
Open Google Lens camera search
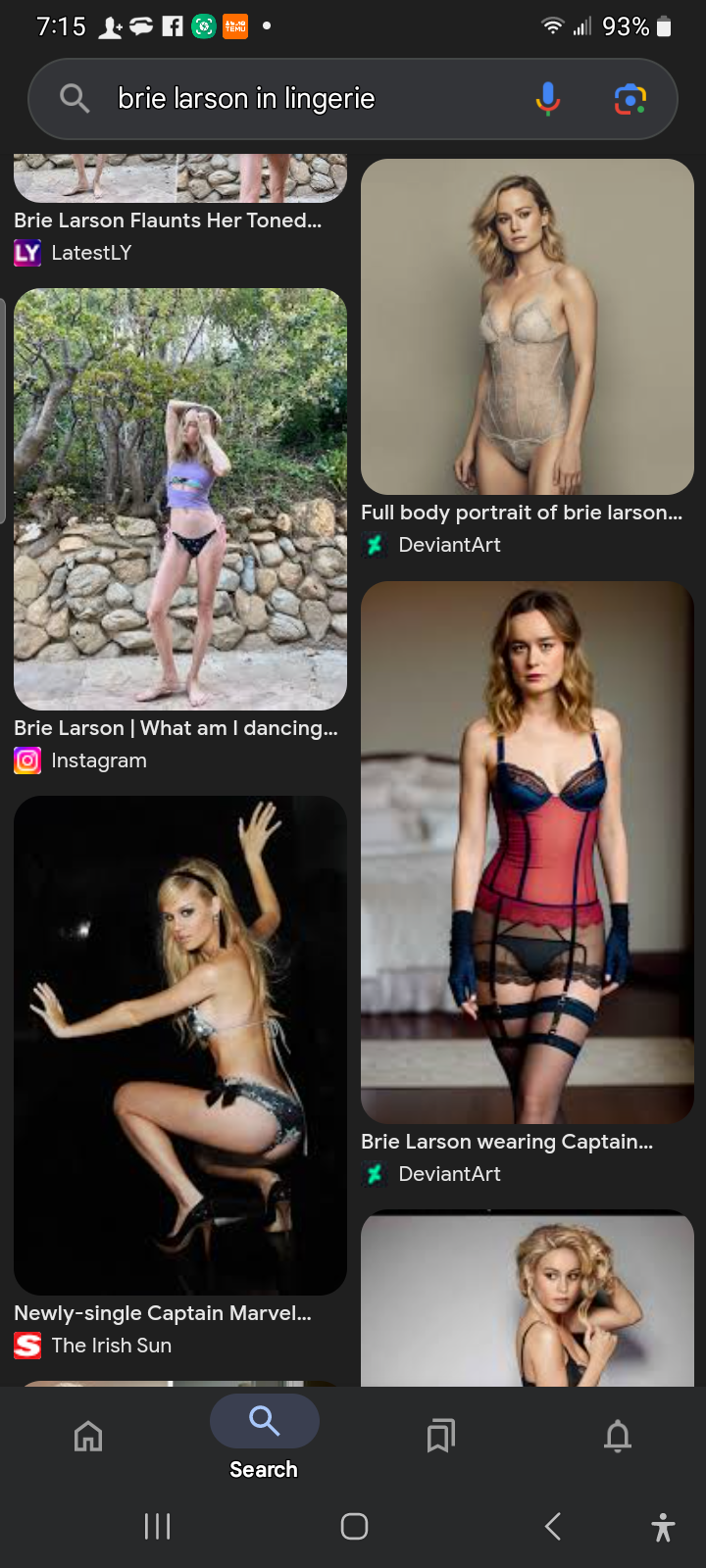coord(630,99)
